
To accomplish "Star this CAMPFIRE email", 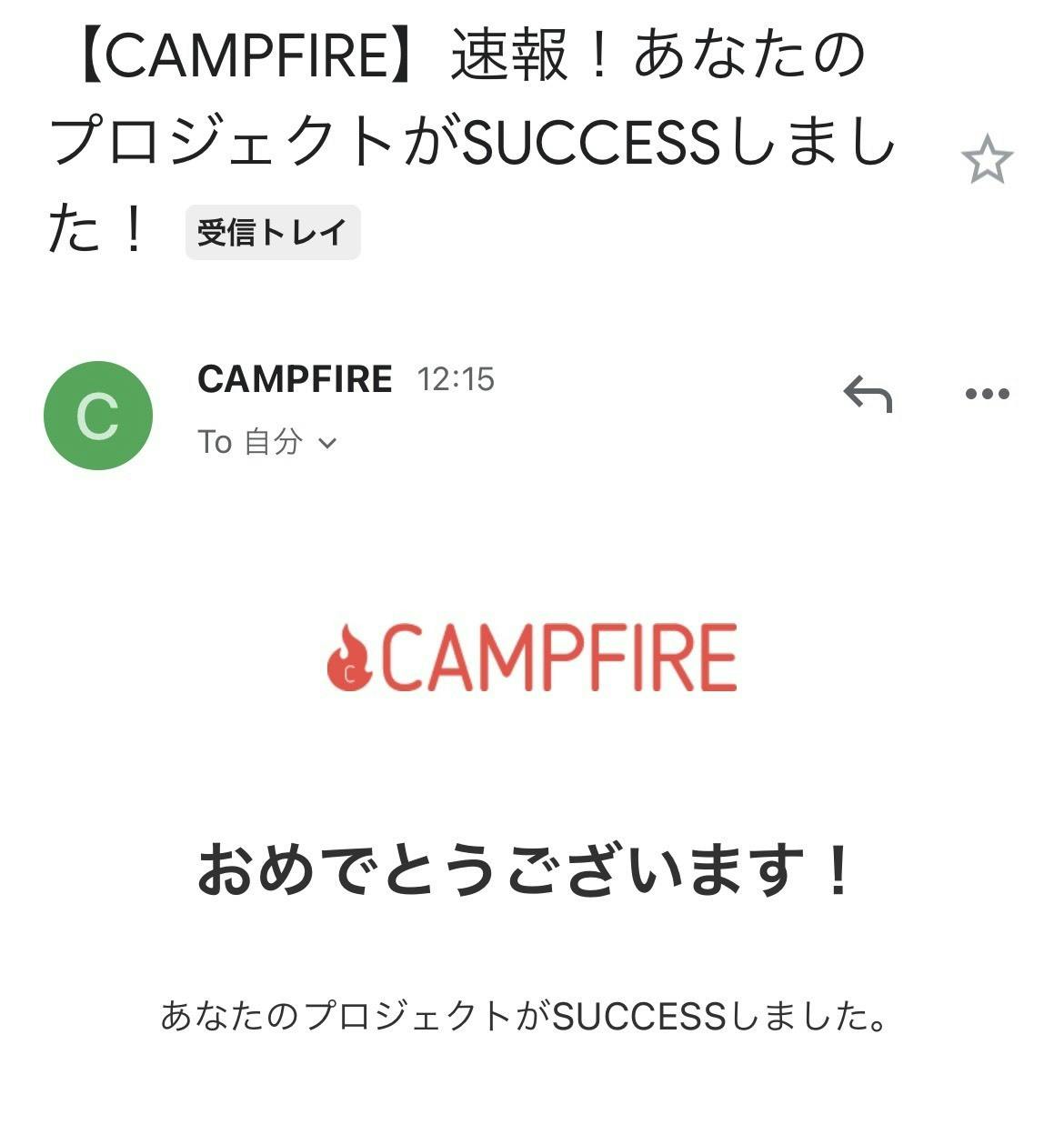I will click(x=987, y=160).
